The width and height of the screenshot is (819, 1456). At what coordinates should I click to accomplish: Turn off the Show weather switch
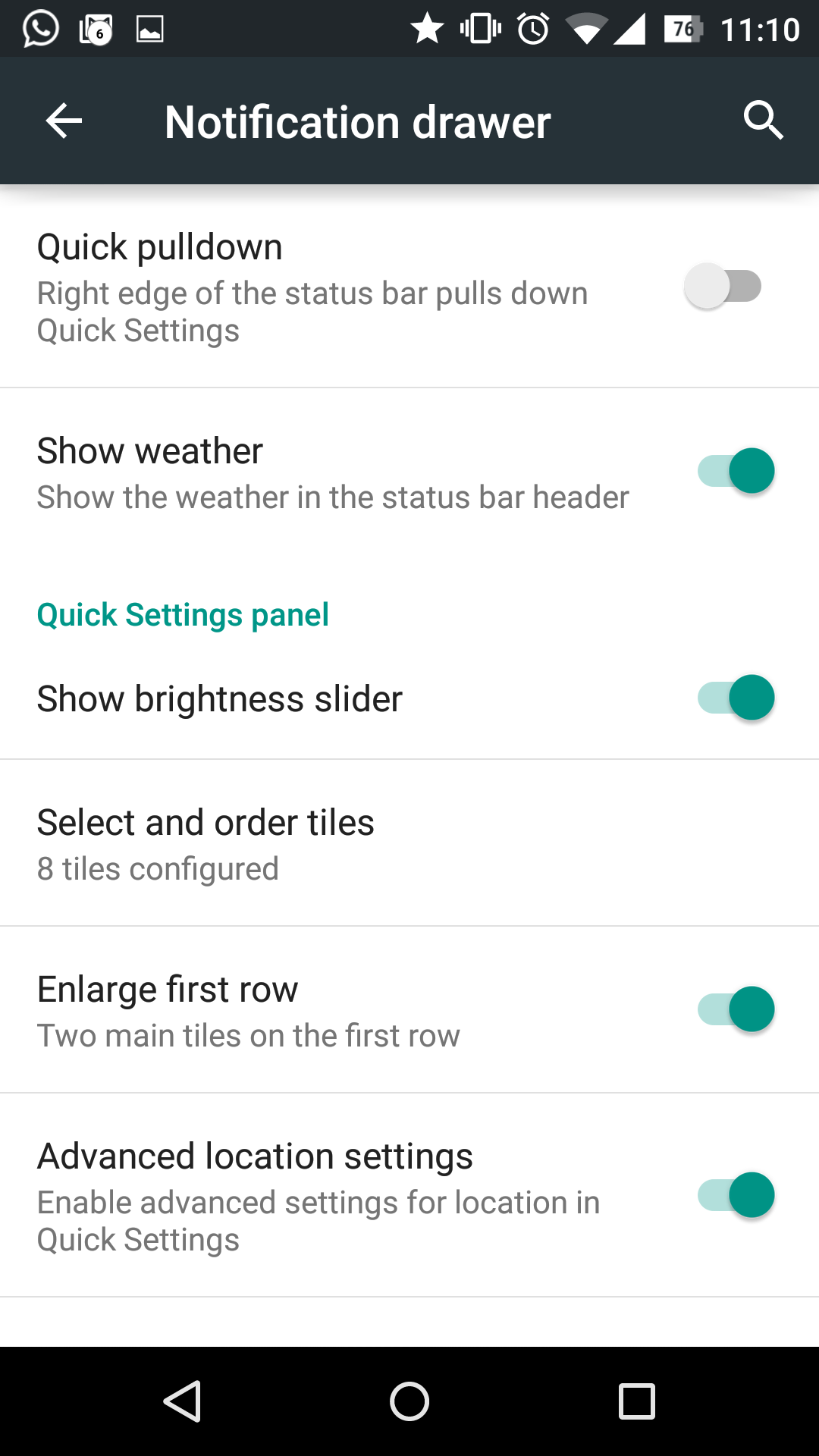coord(736,471)
